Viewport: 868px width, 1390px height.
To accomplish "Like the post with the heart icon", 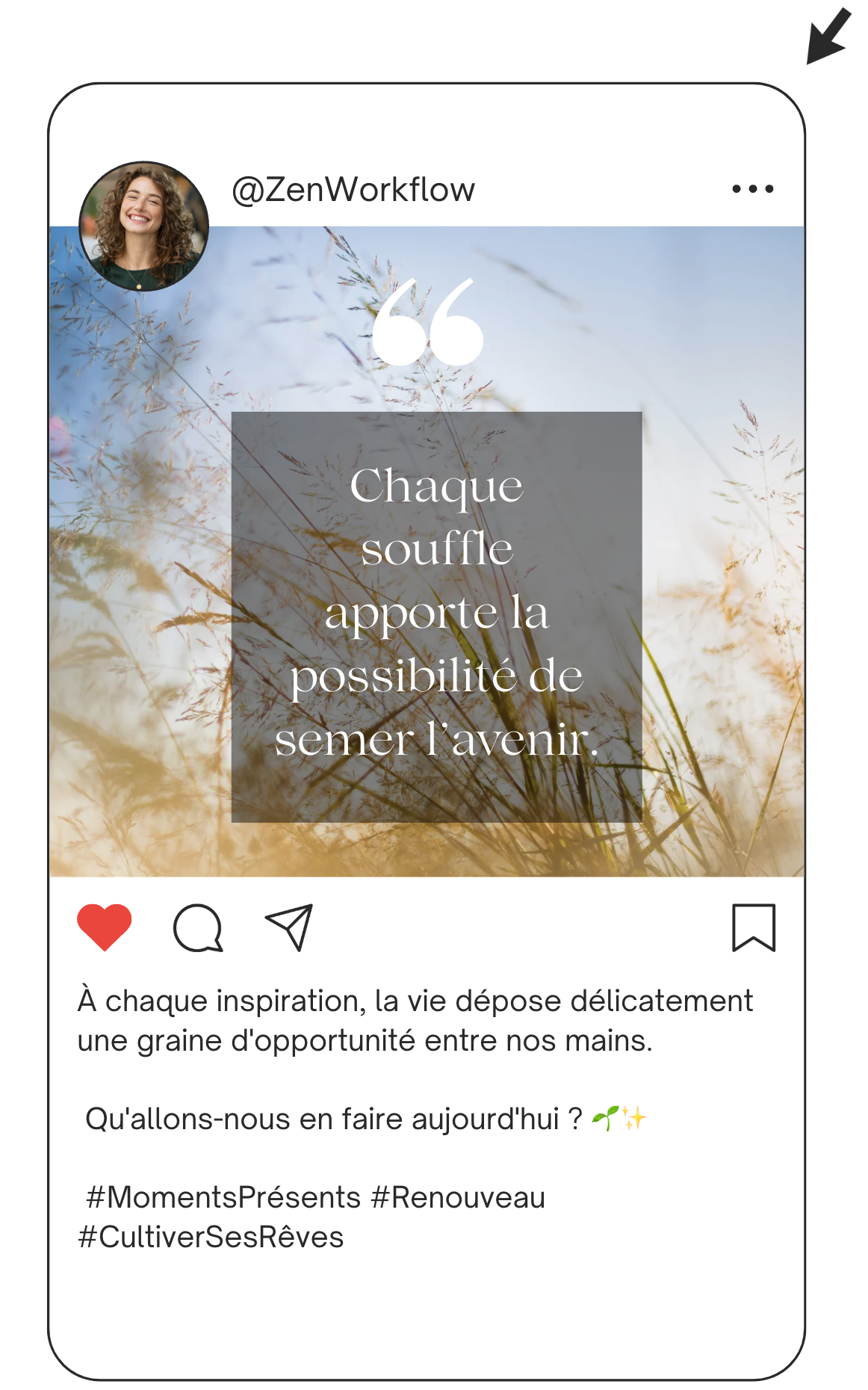I will click(103, 929).
